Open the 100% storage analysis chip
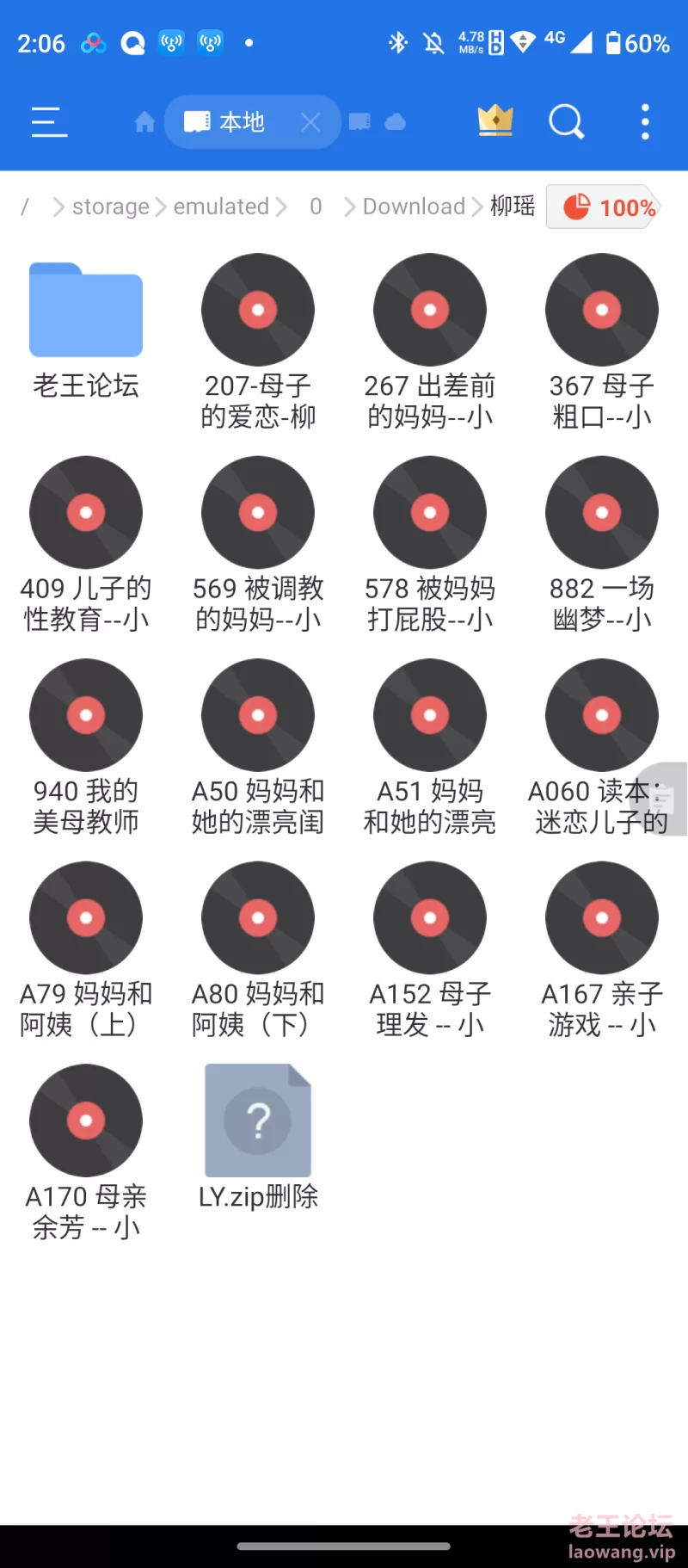The height and width of the screenshot is (1568, 688). coord(605,207)
